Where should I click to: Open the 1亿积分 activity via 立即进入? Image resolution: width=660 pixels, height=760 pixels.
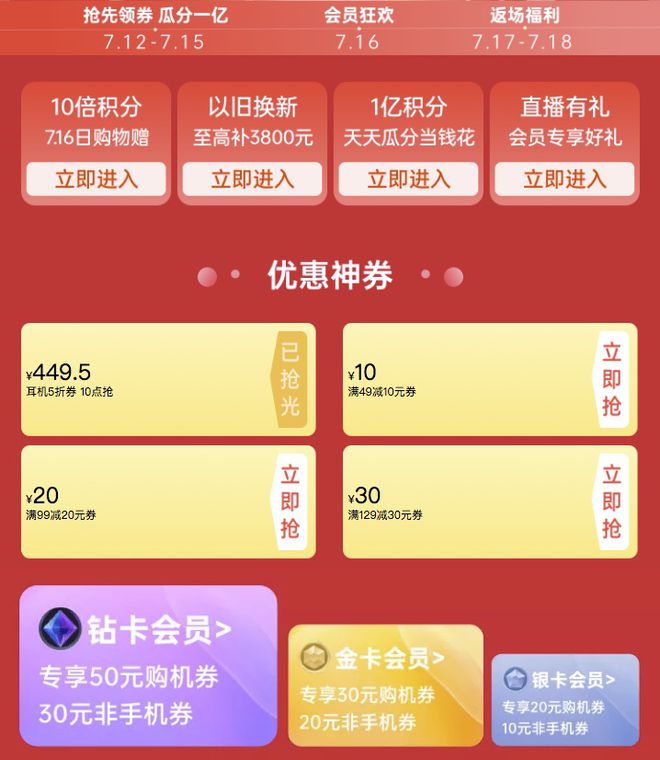(x=408, y=179)
